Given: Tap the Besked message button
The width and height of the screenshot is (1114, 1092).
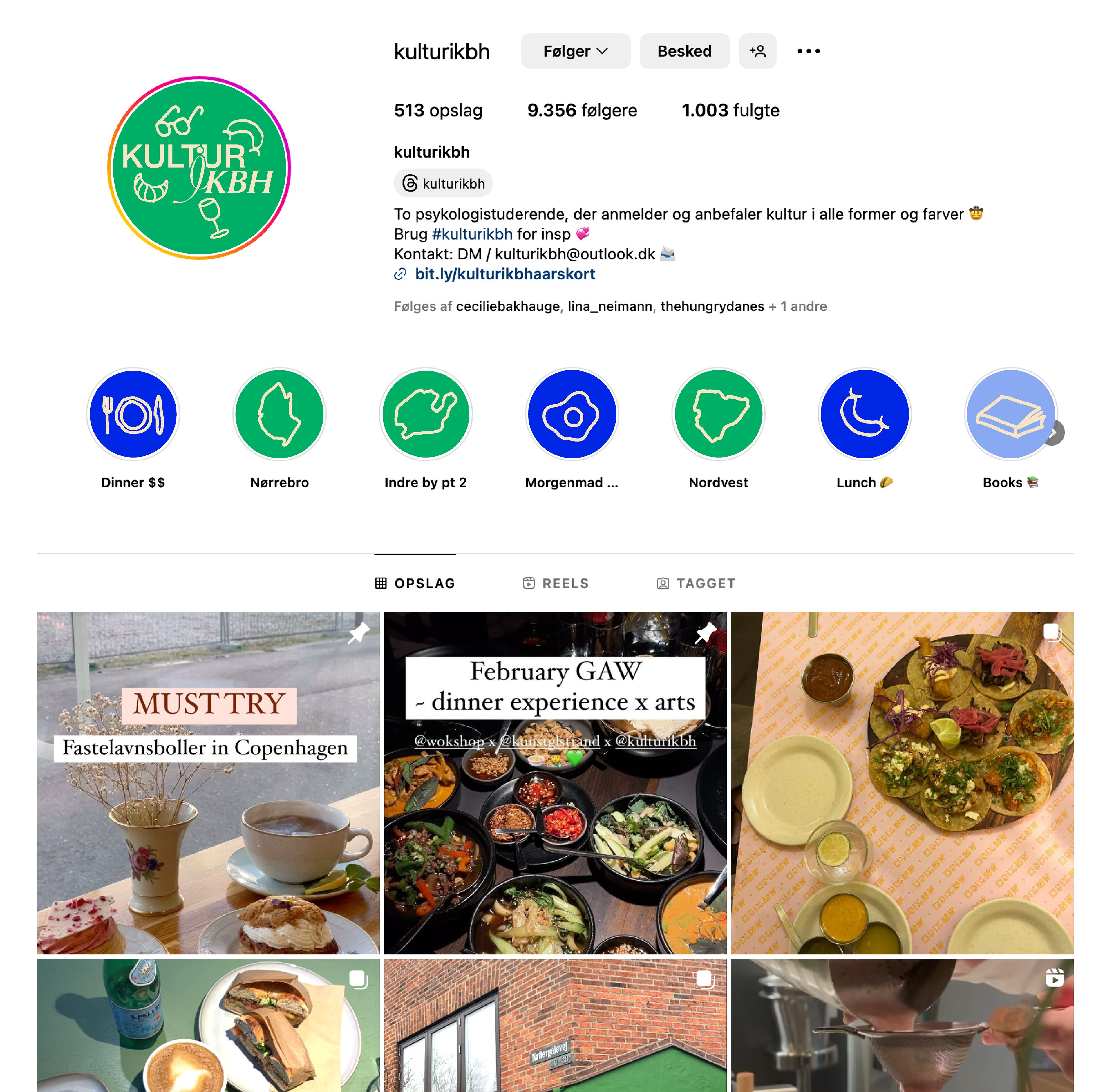Looking at the screenshot, I should click(684, 51).
